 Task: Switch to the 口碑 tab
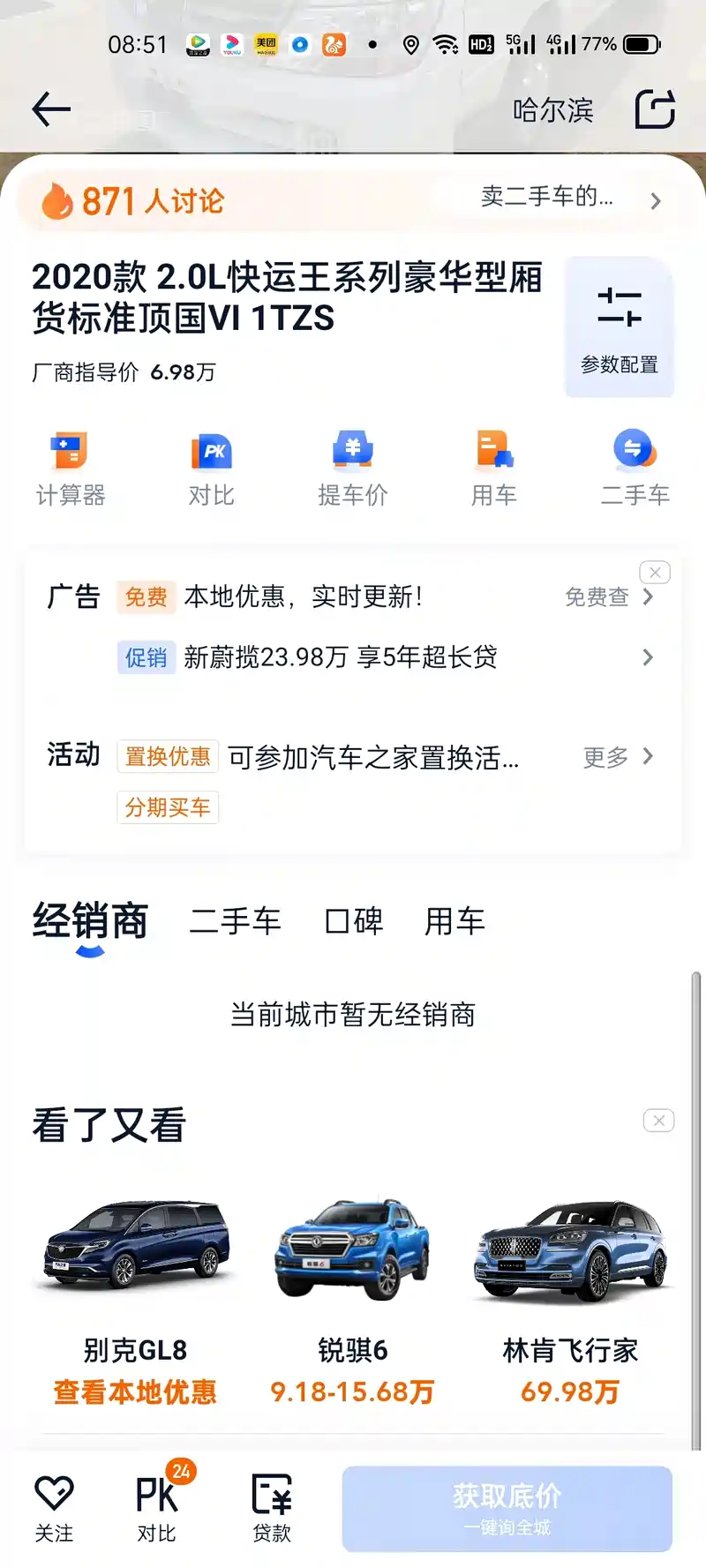pos(354,921)
